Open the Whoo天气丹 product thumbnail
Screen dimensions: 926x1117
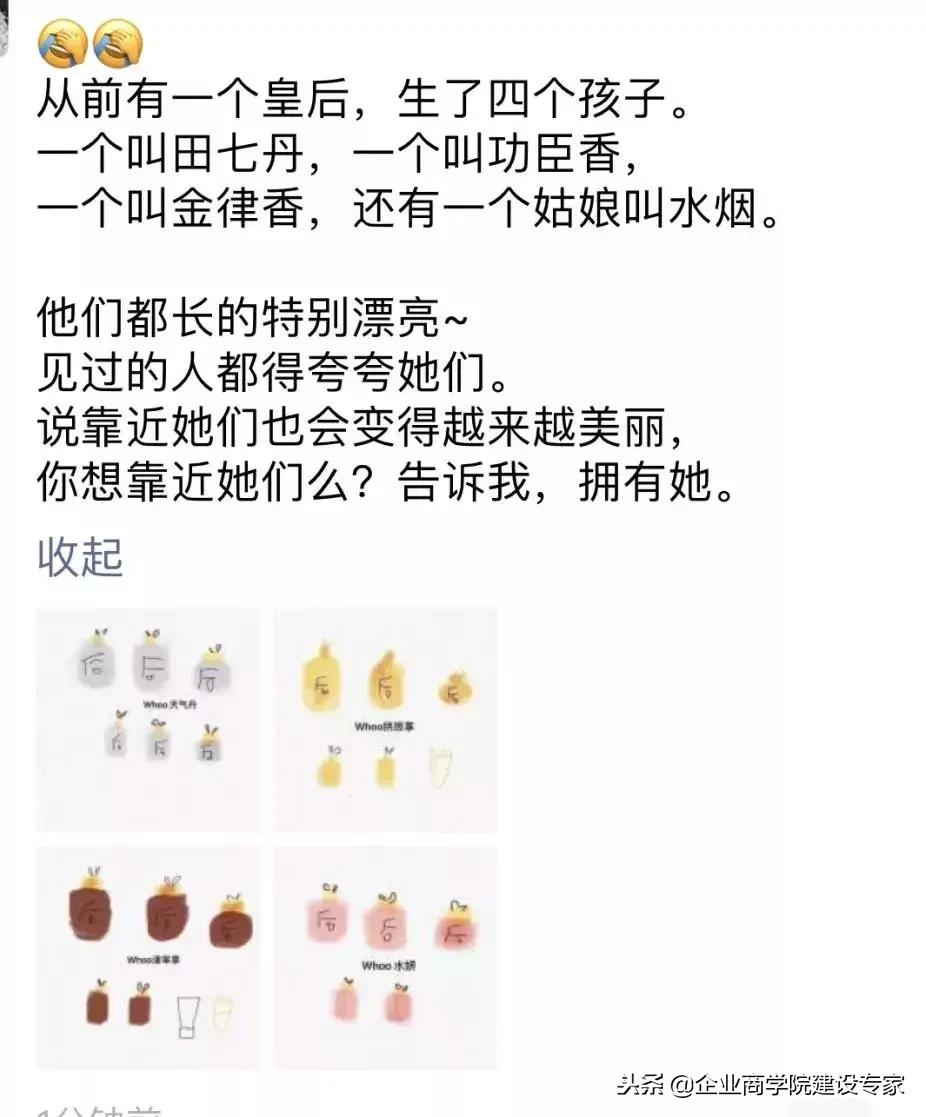click(145, 720)
